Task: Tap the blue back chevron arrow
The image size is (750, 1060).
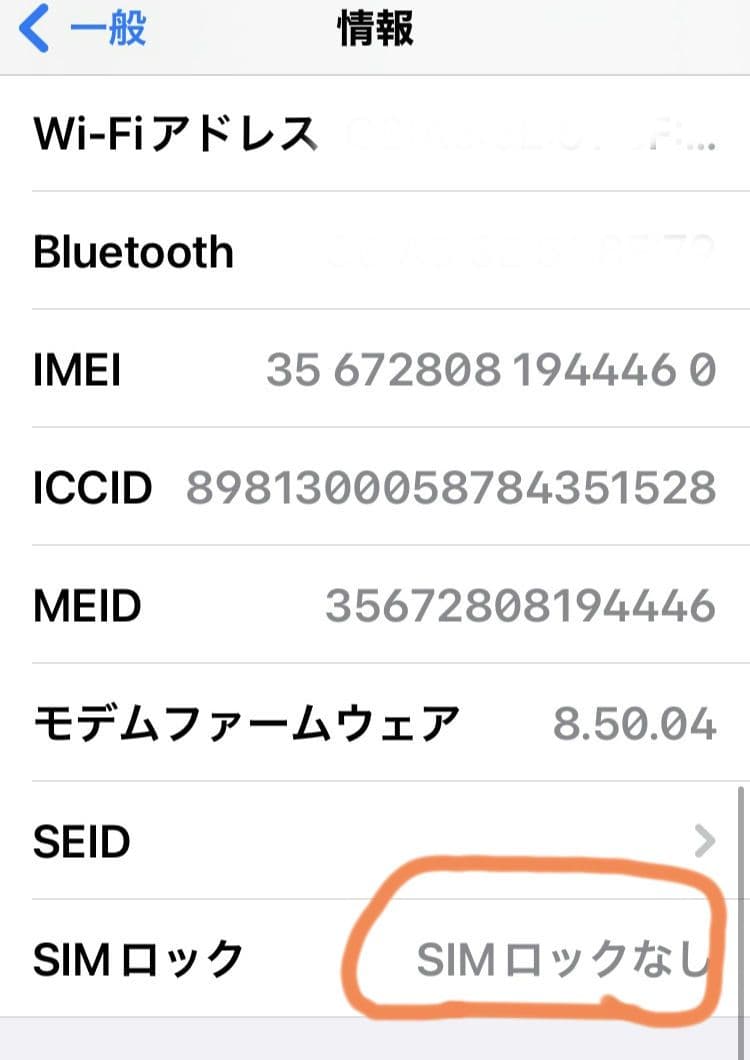Action: coord(31,27)
